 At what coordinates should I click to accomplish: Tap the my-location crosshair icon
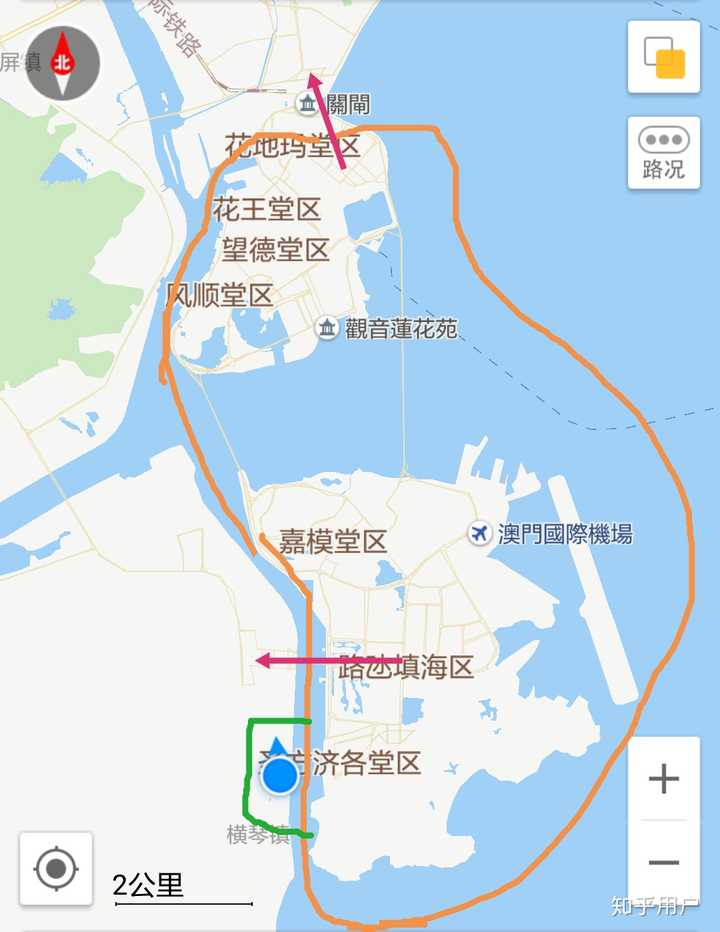point(55,869)
